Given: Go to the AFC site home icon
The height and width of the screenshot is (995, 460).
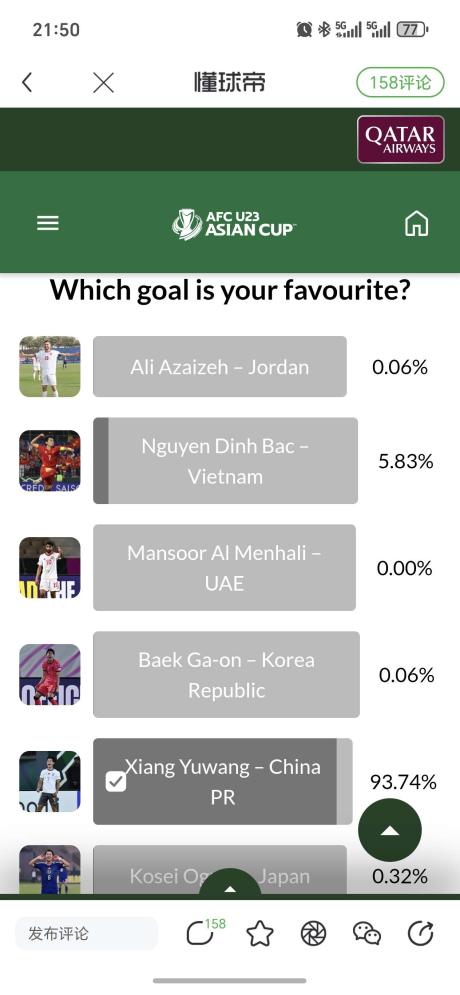Looking at the screenshot, I should (x=416, y=223).
